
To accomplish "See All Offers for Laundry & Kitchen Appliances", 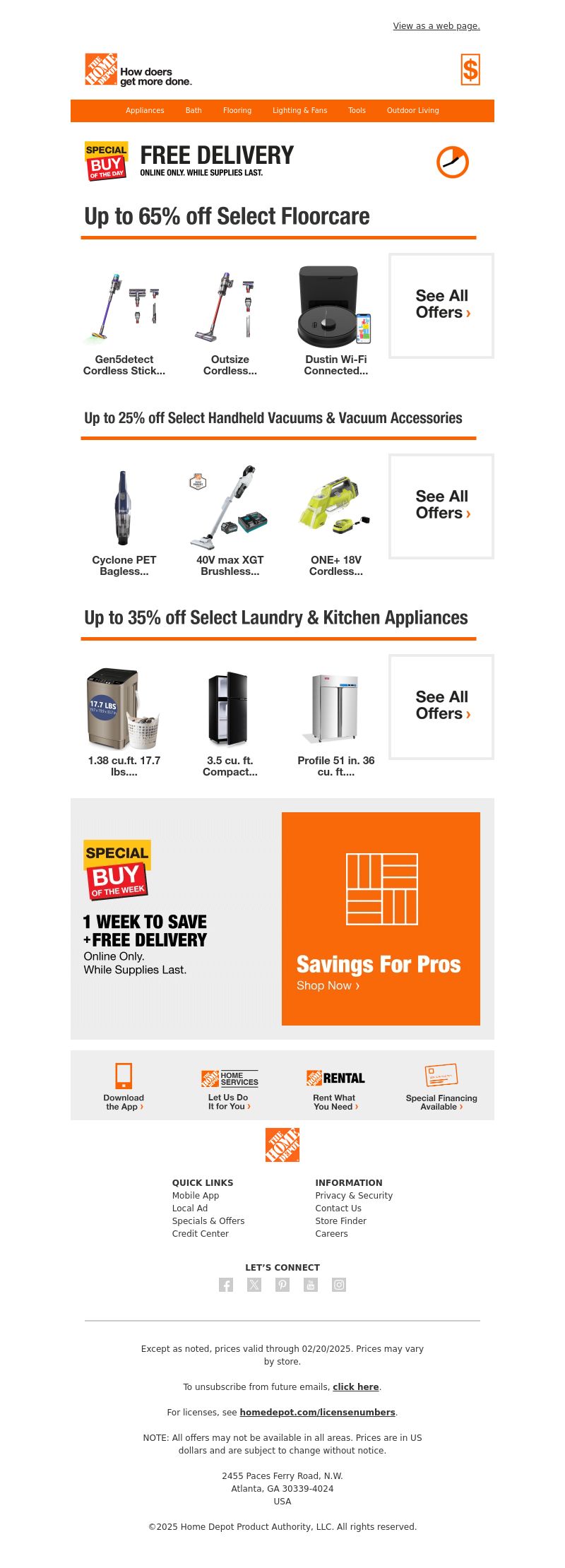I will pos(441,706).
